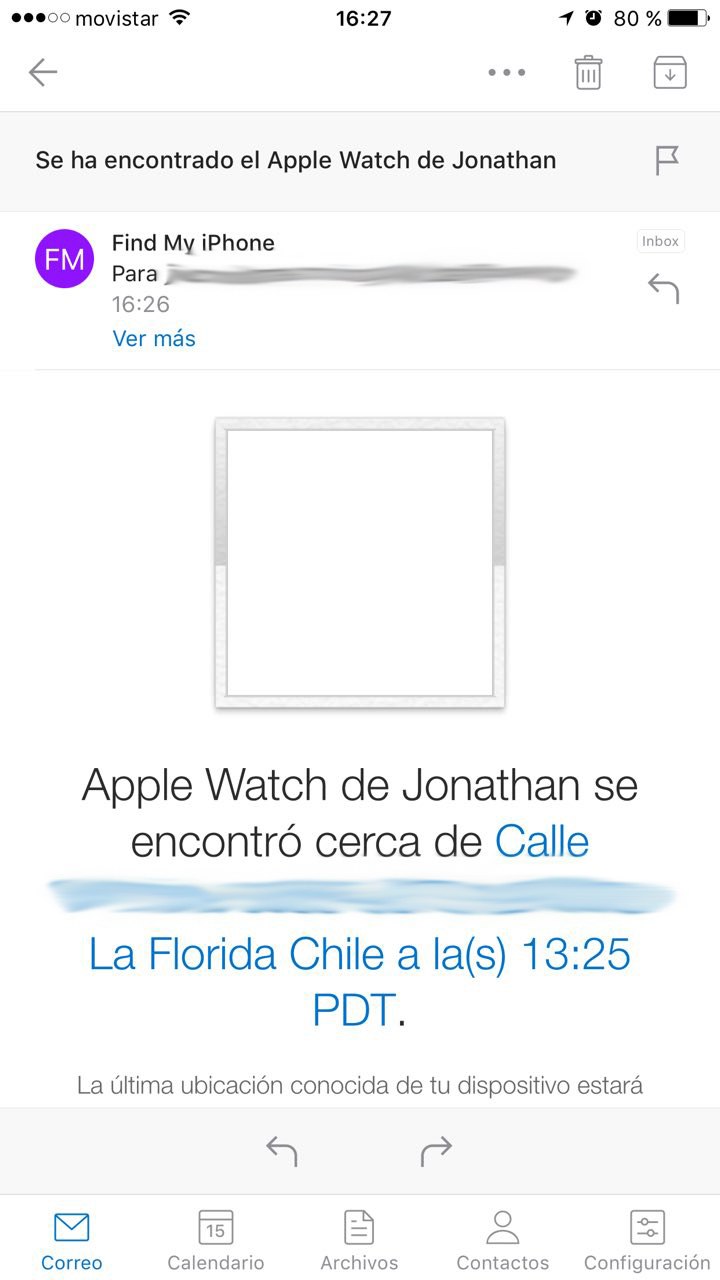Go to the Contactos tab
The image size is (720, 1280).
(502, 1240)
